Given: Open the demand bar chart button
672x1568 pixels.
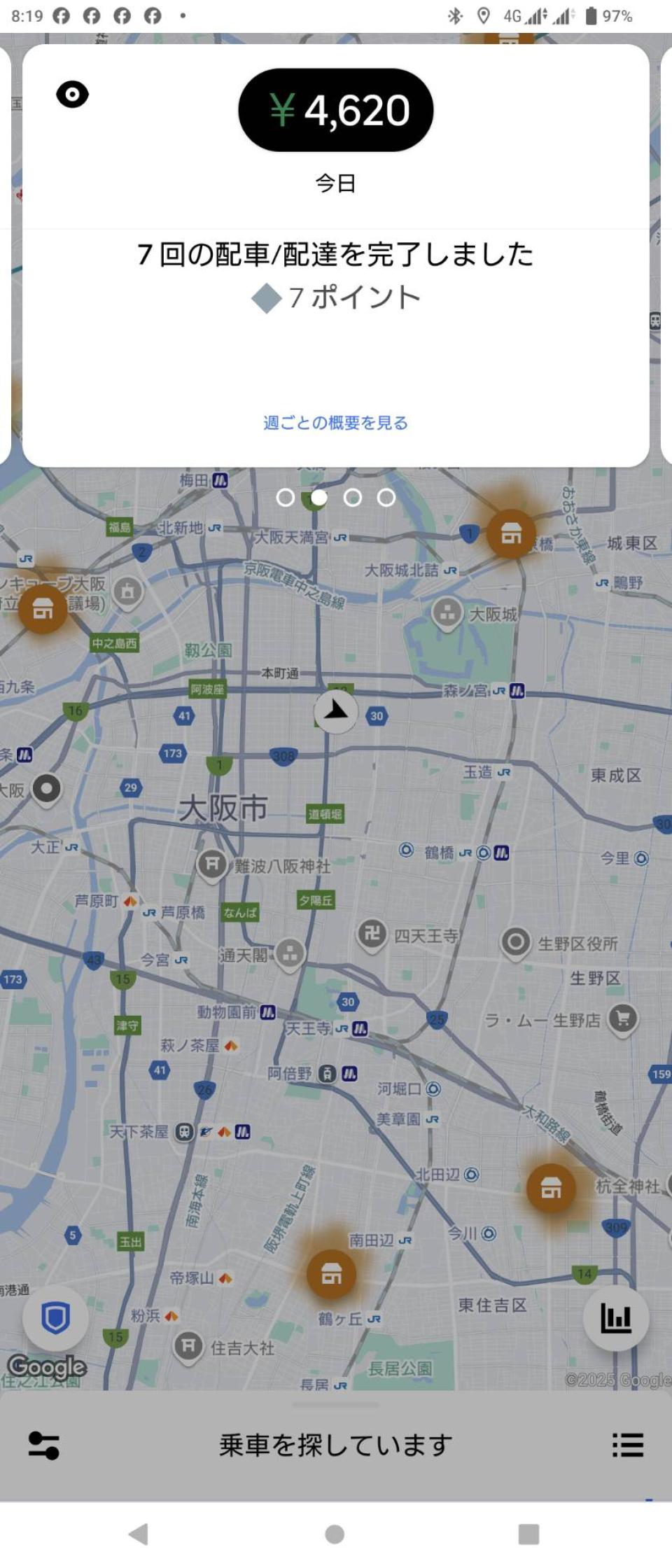Looking at the screenshot, I should (x=615, y=1318).
